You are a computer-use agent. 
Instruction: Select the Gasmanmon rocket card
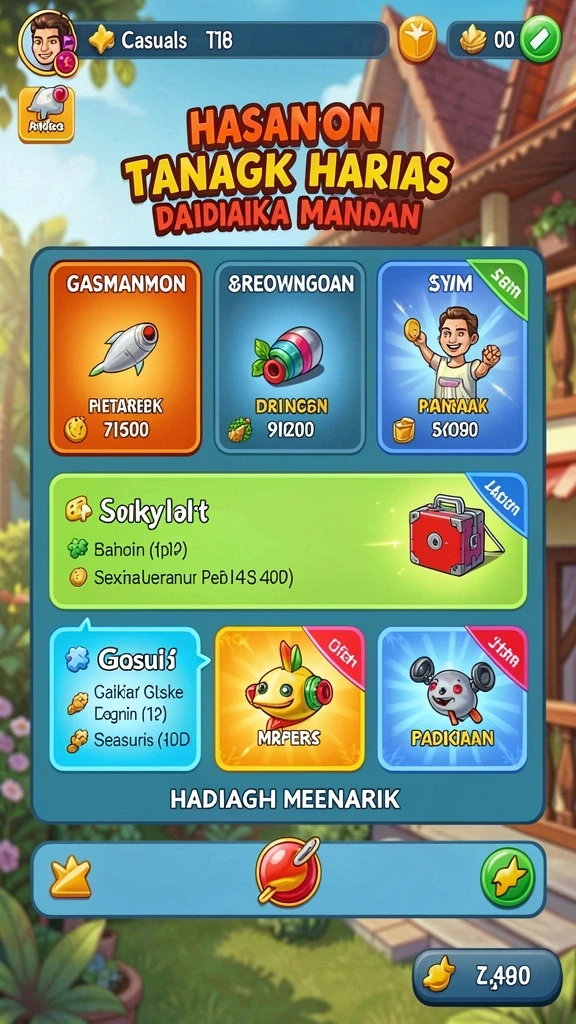click(x=125, y=357)
